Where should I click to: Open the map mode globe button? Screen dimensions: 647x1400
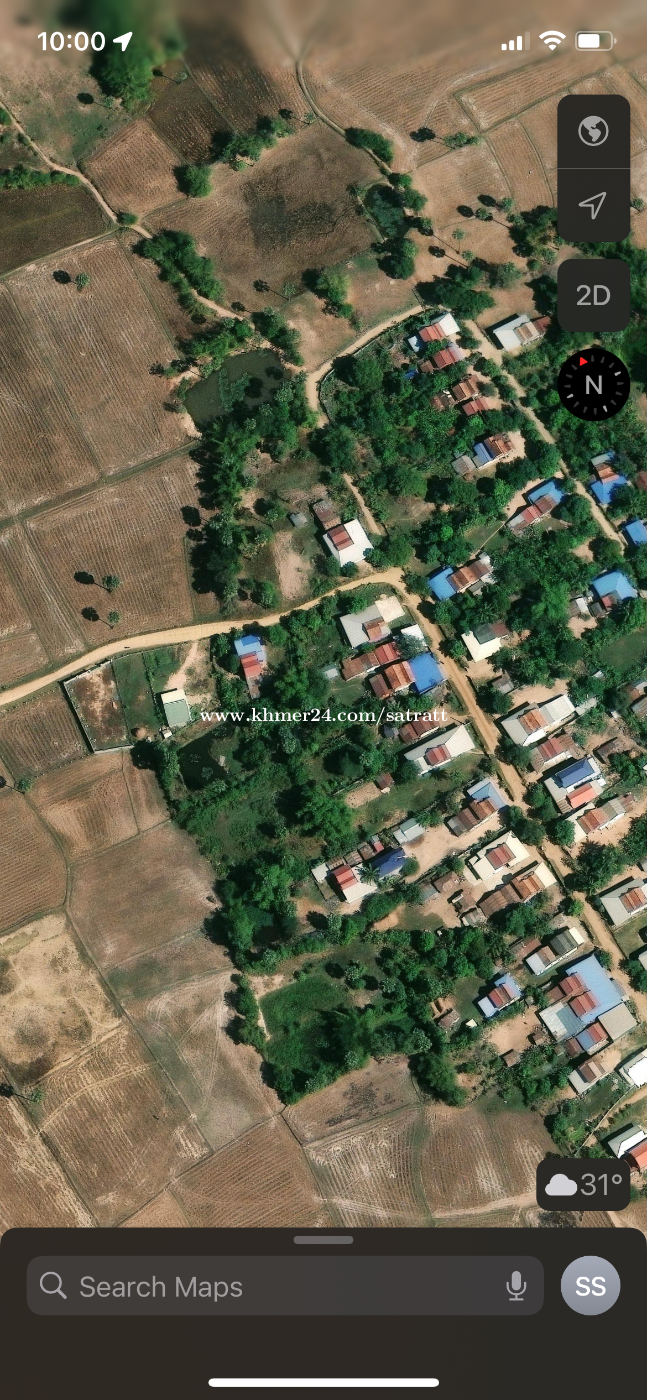(593, 131)
